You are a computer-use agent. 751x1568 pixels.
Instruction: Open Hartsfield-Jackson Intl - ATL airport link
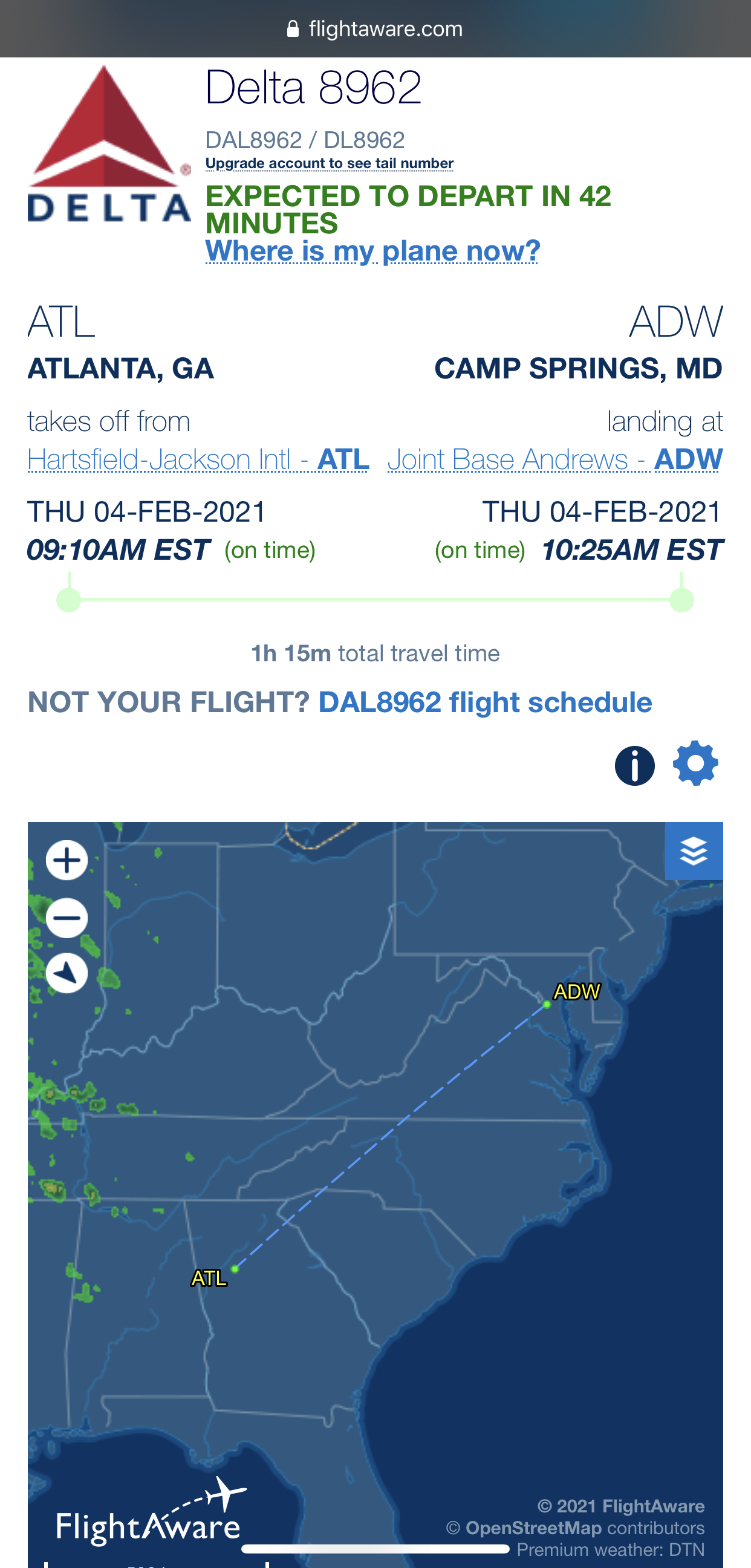coord(198,459)
